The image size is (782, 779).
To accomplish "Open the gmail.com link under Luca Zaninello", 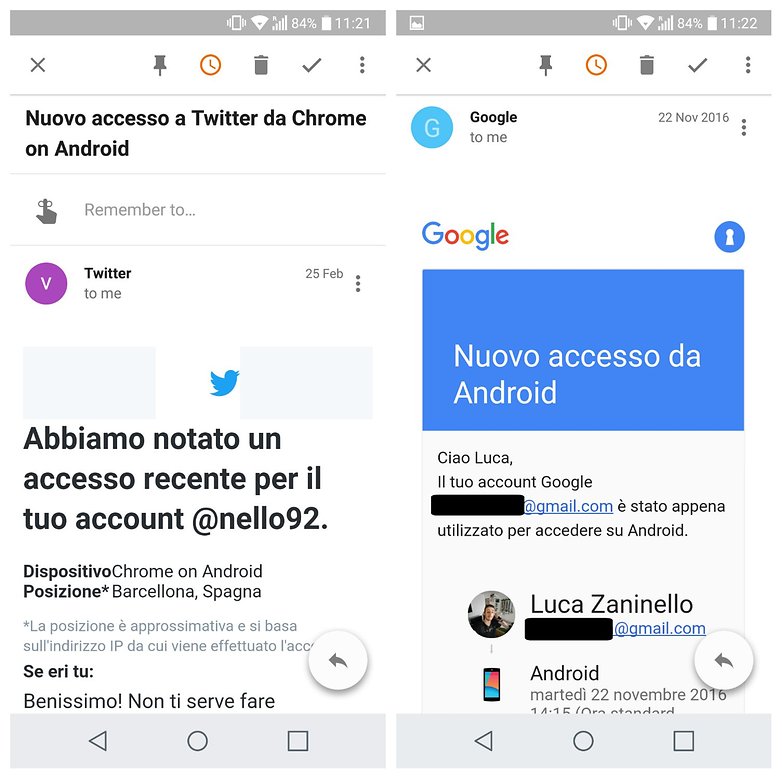I will click(659, 629).
